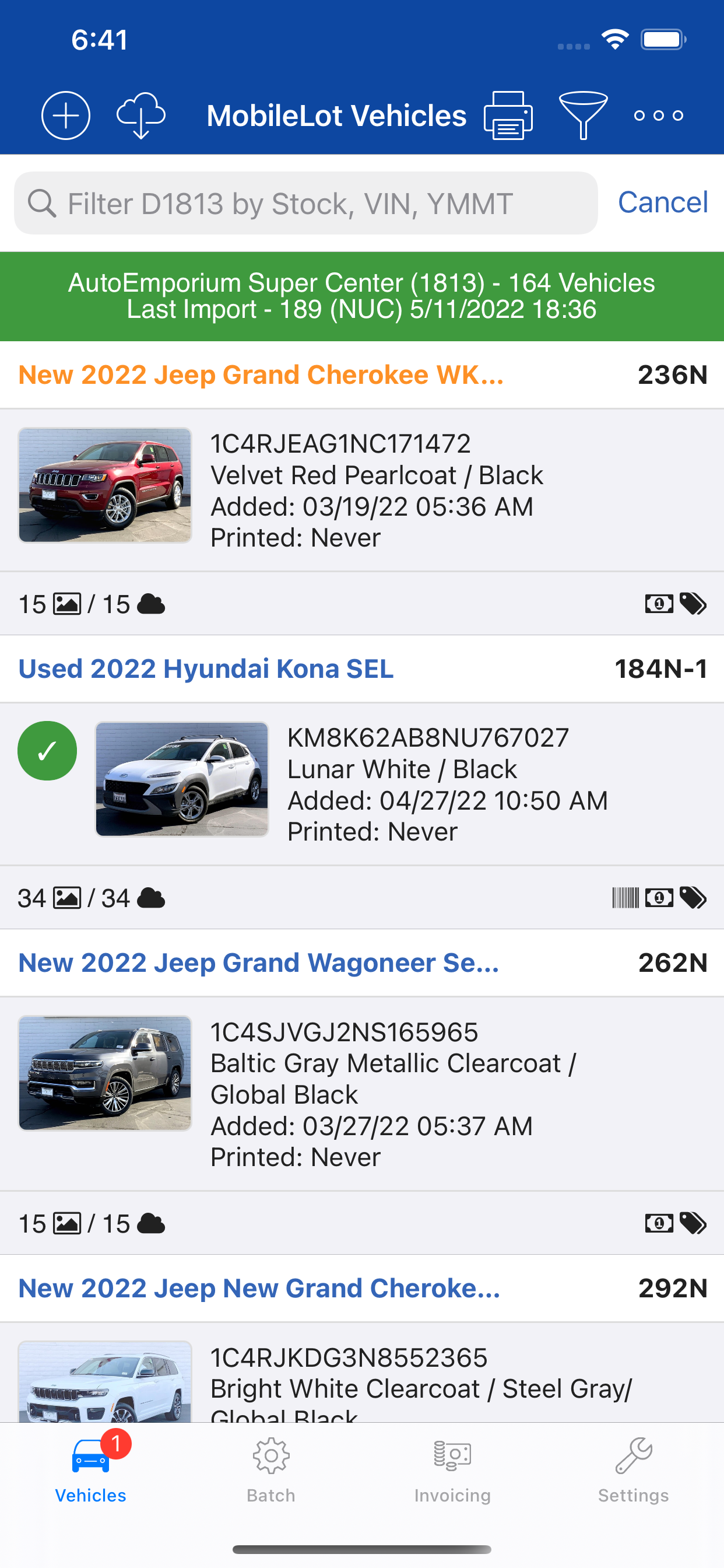
Task: View the Velvet Red Jeep photo
Action: [x=106, y=485]
